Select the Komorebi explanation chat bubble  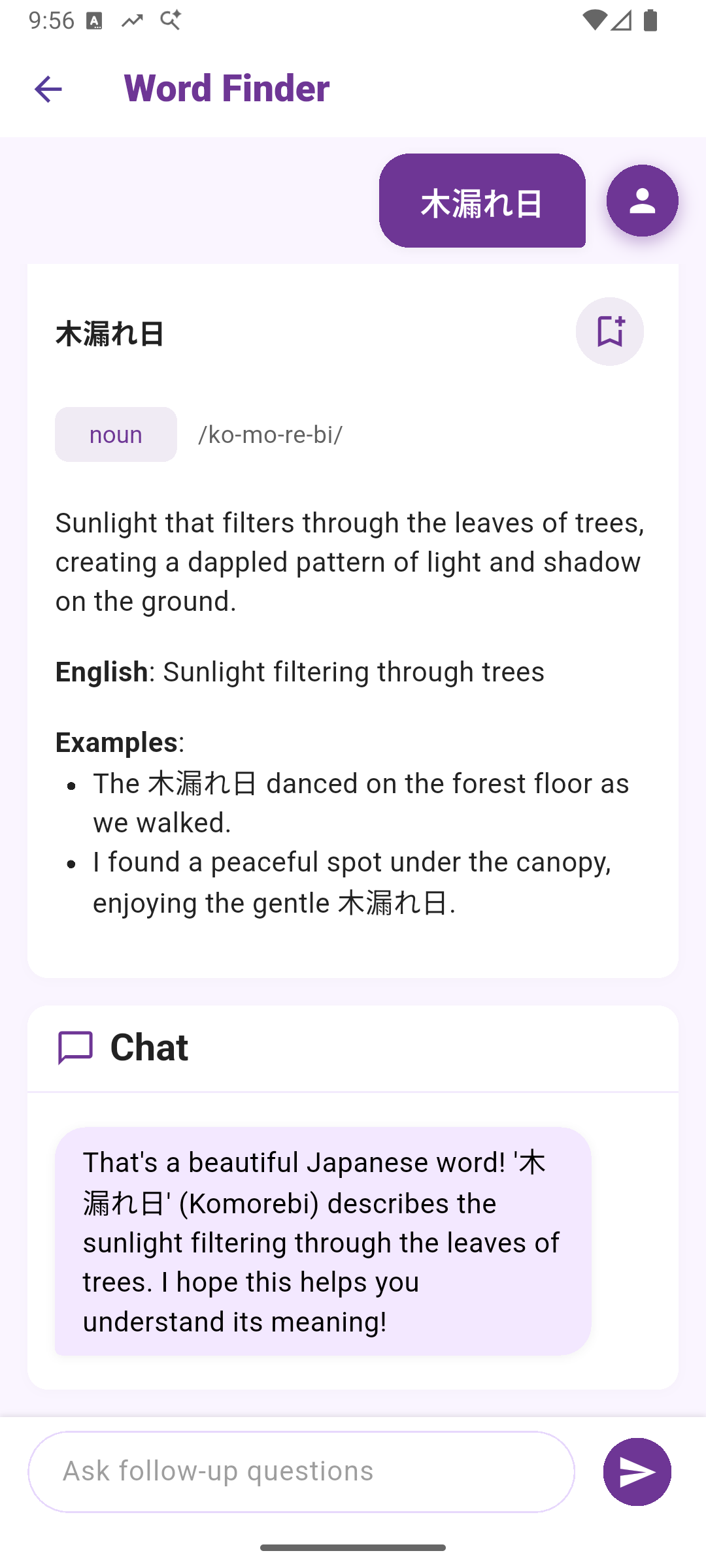[322, 1241]
